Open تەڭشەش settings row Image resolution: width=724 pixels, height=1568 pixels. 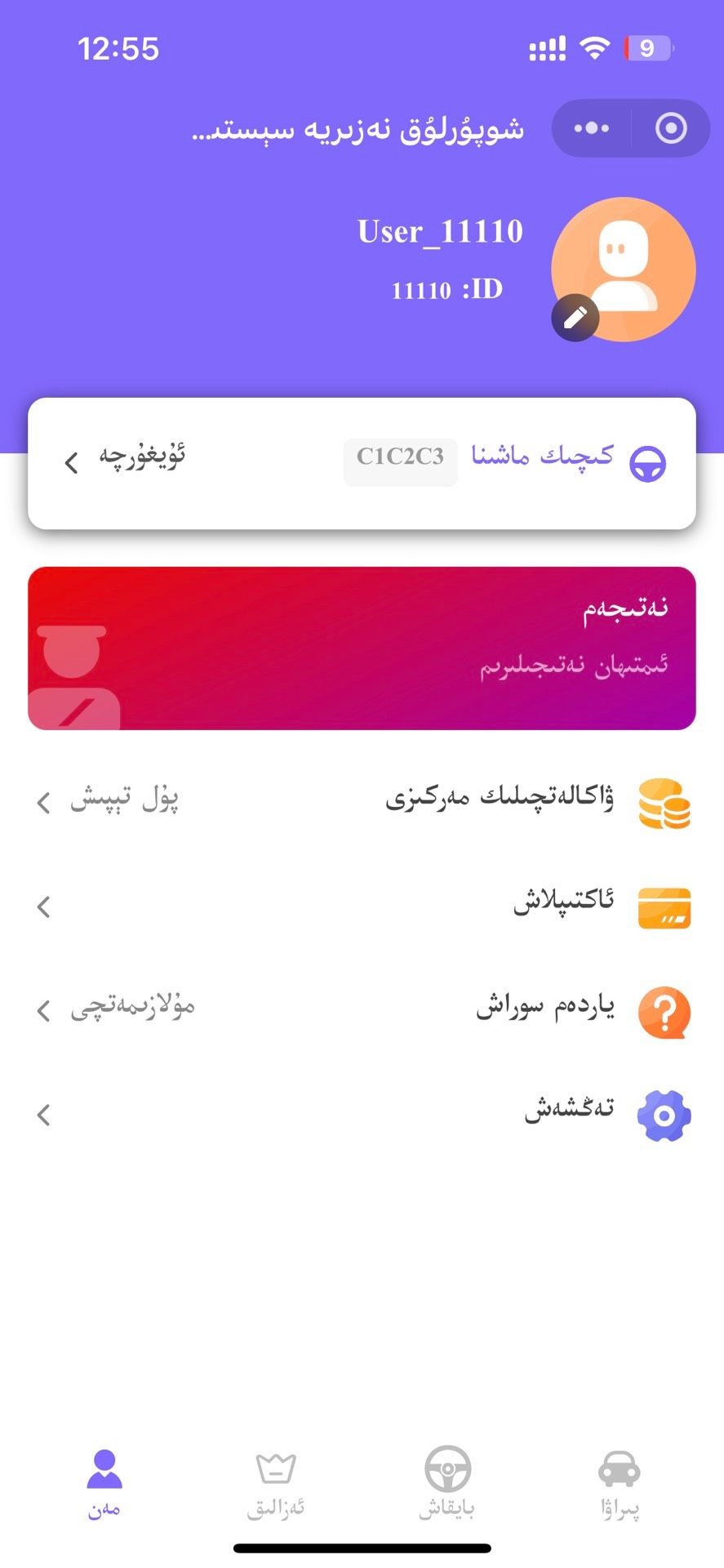pos(362,1114)
